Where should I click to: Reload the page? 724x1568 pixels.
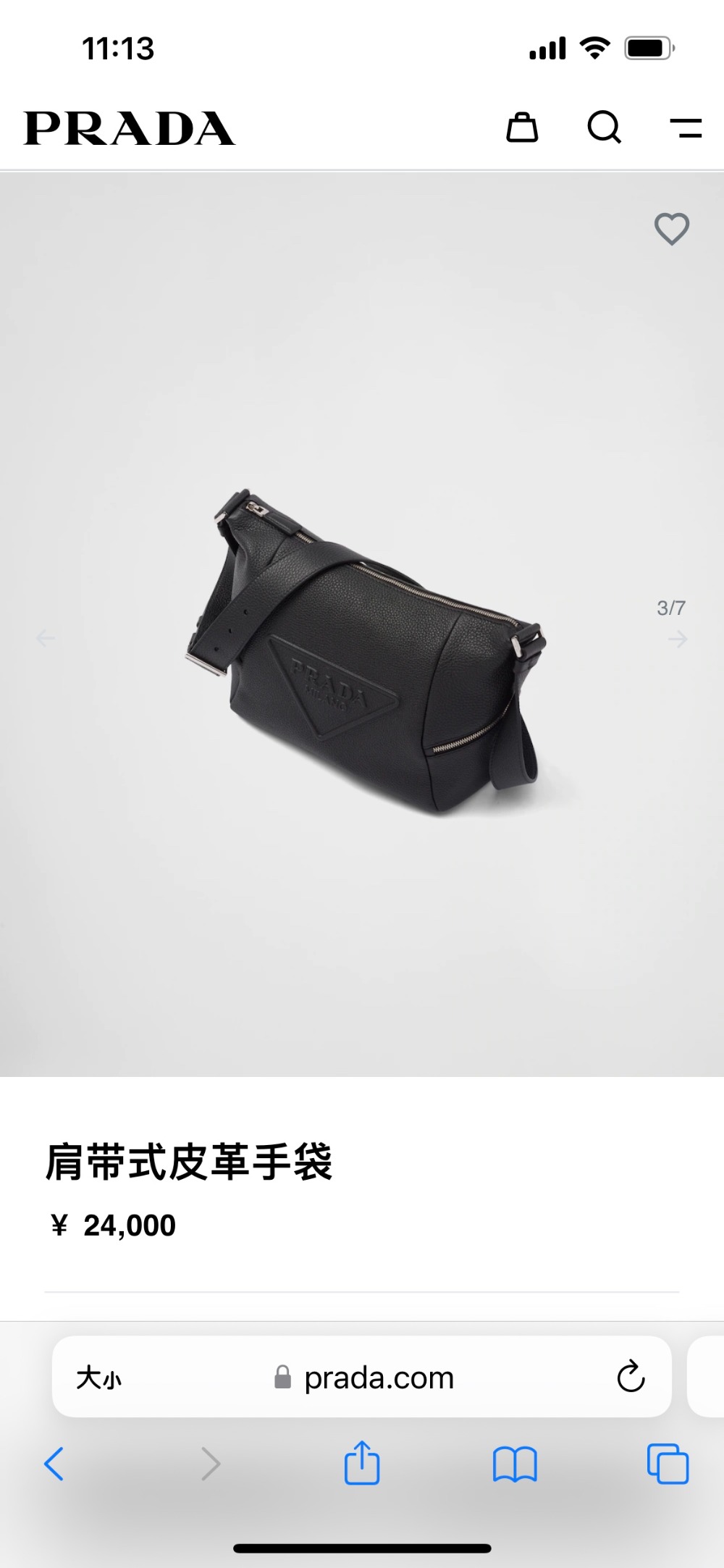click(x=630, y=1378)
